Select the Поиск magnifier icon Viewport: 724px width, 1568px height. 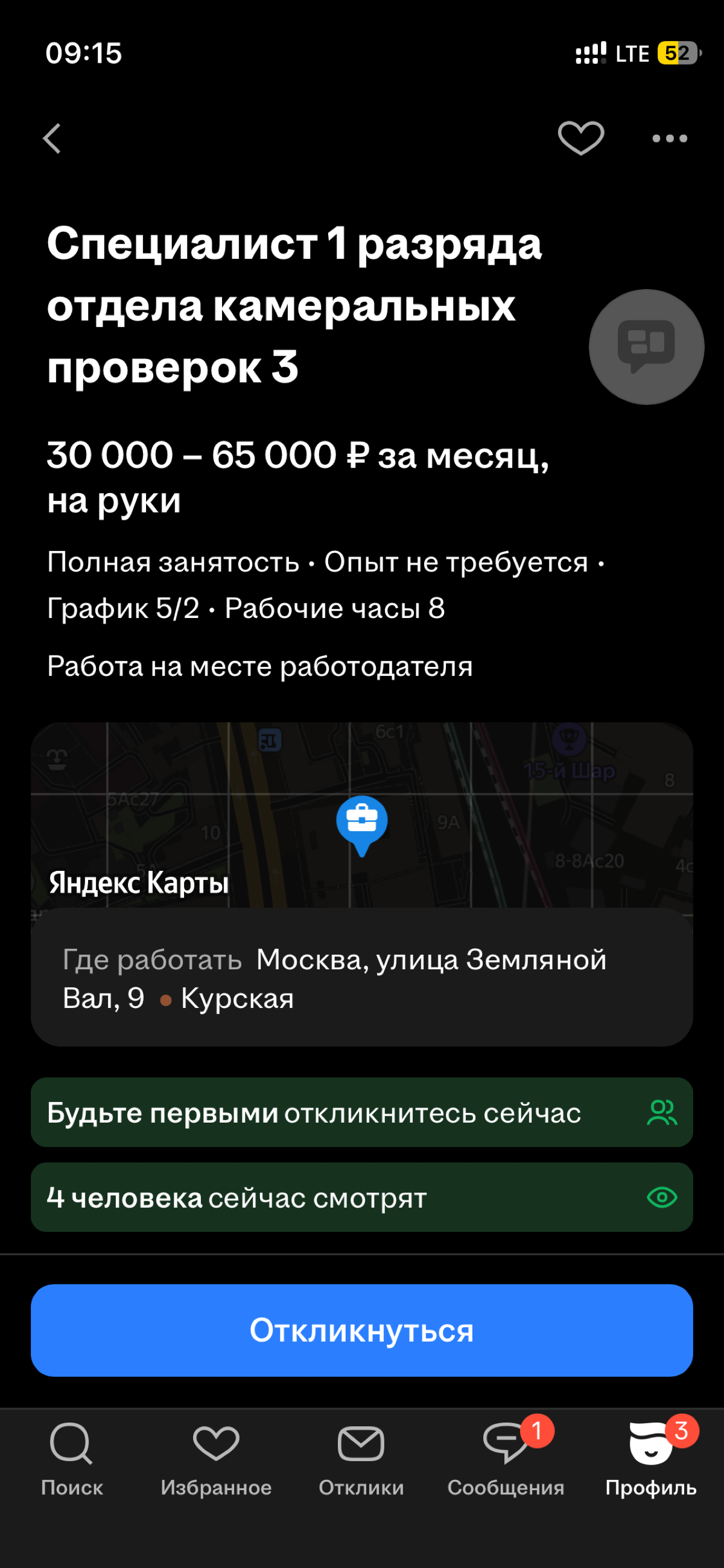(x=72, y=1442)
